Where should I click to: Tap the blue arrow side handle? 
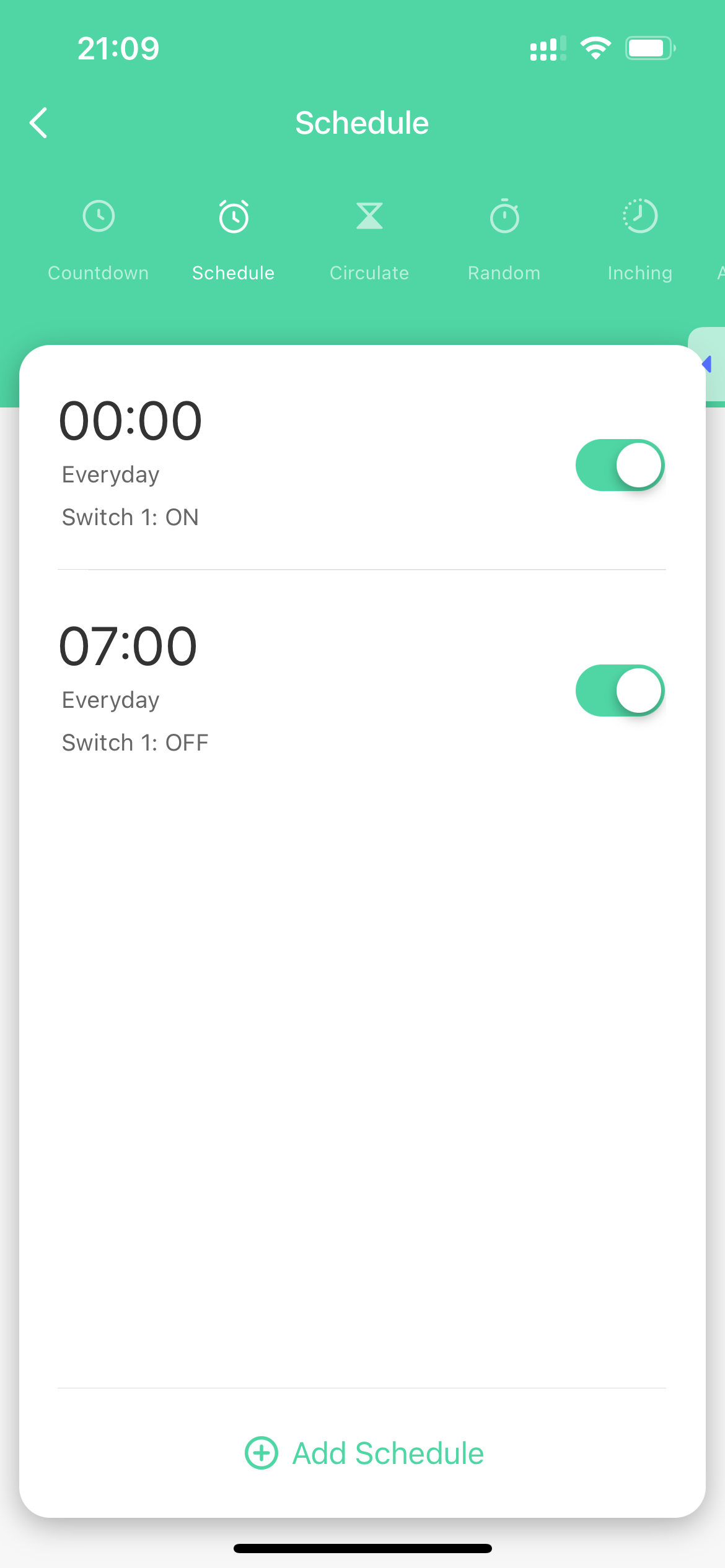(708, 364)
